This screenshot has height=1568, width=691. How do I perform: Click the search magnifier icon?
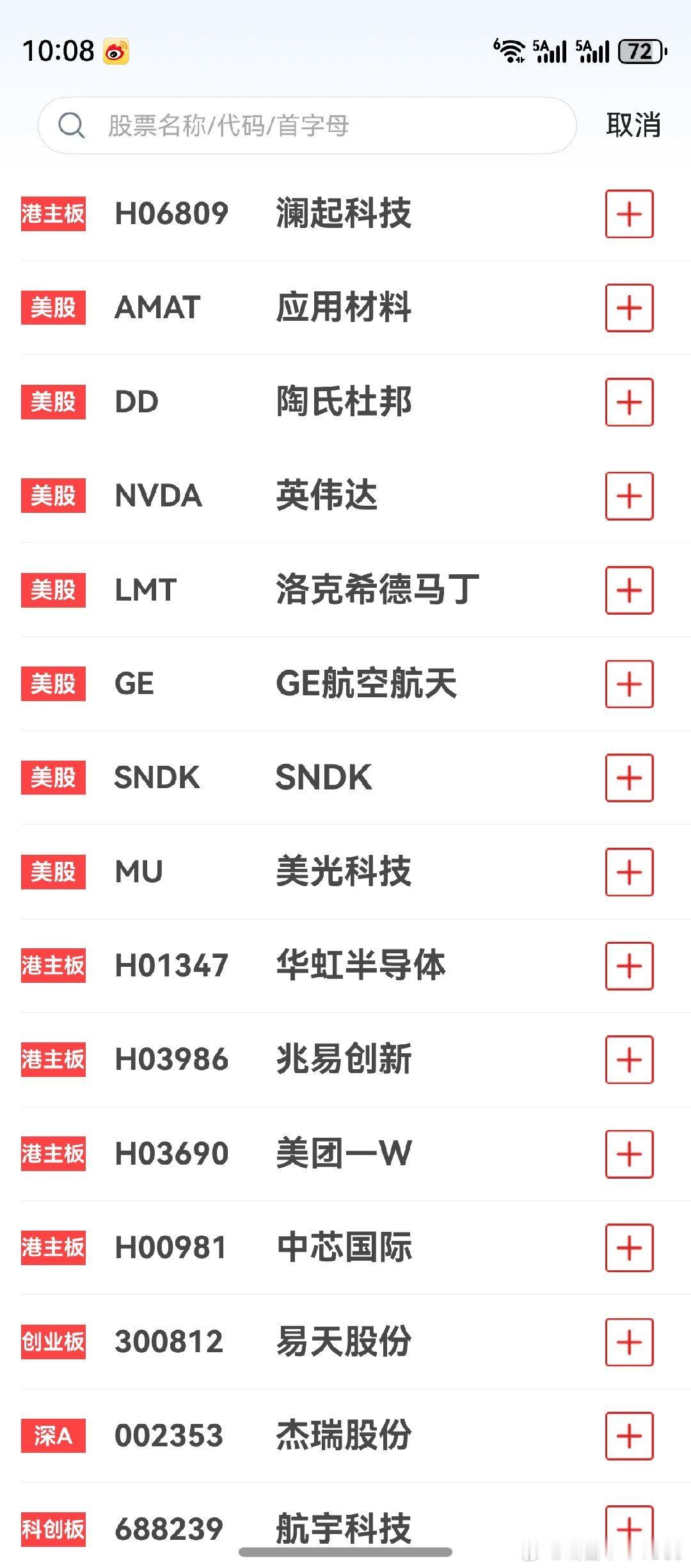tap(72, 125)
